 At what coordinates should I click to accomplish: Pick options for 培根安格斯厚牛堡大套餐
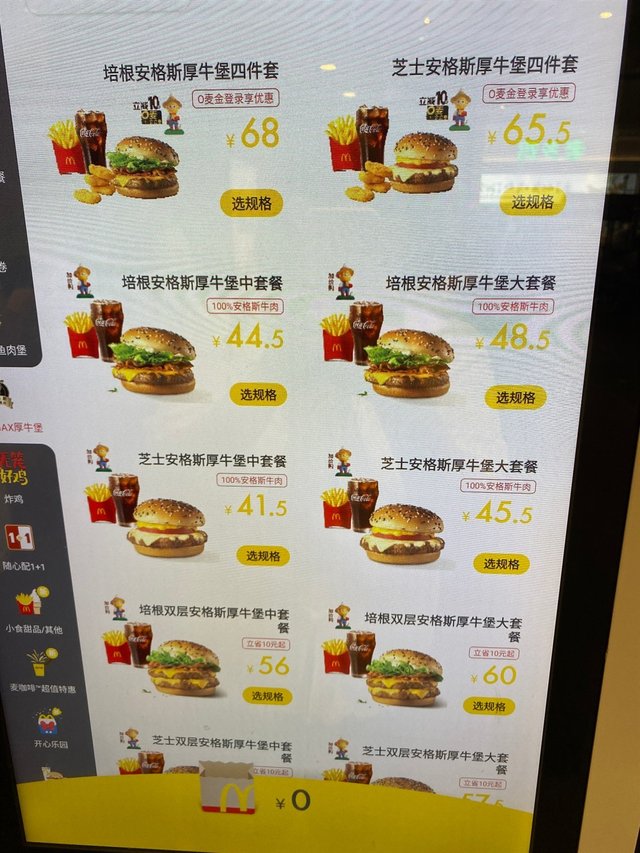(515, 397)
